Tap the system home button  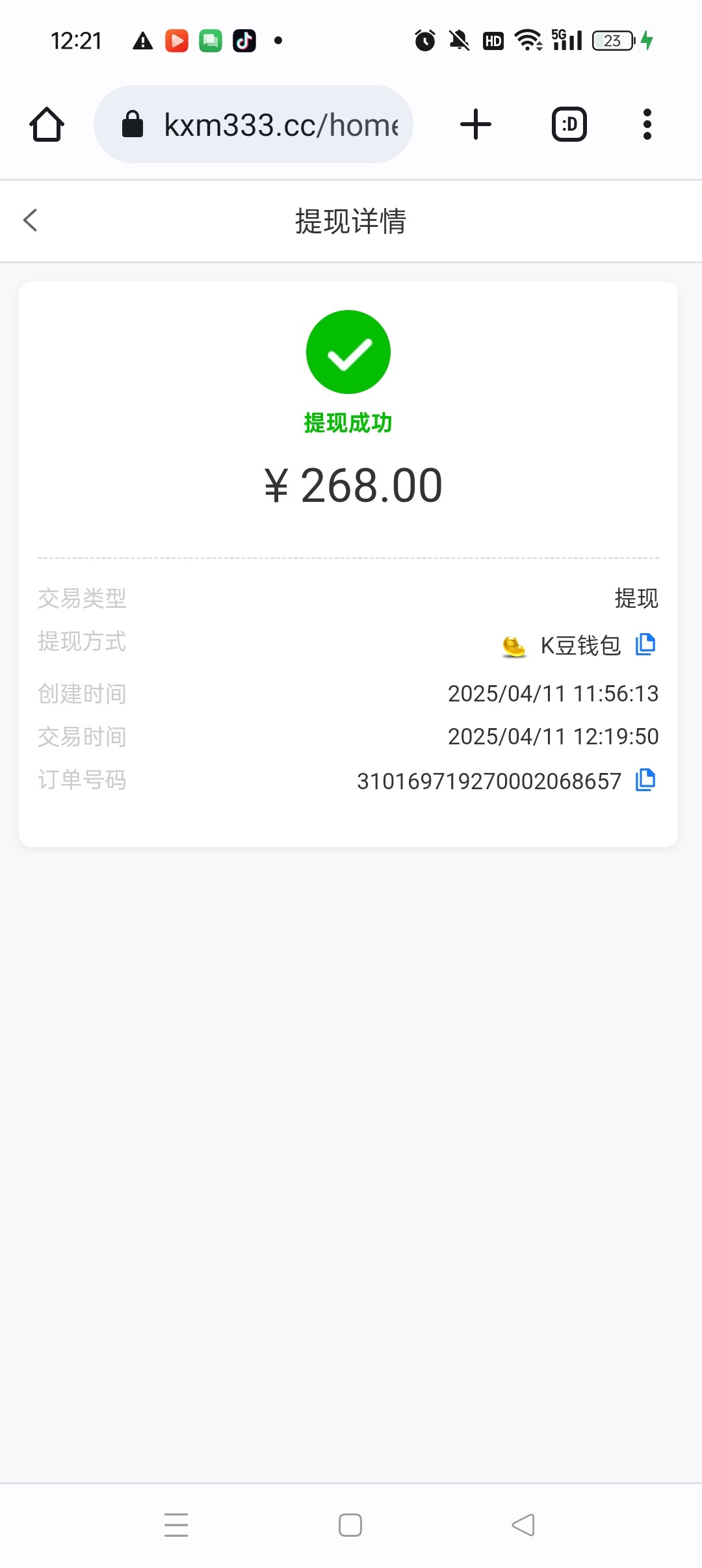click(350, 1524)
